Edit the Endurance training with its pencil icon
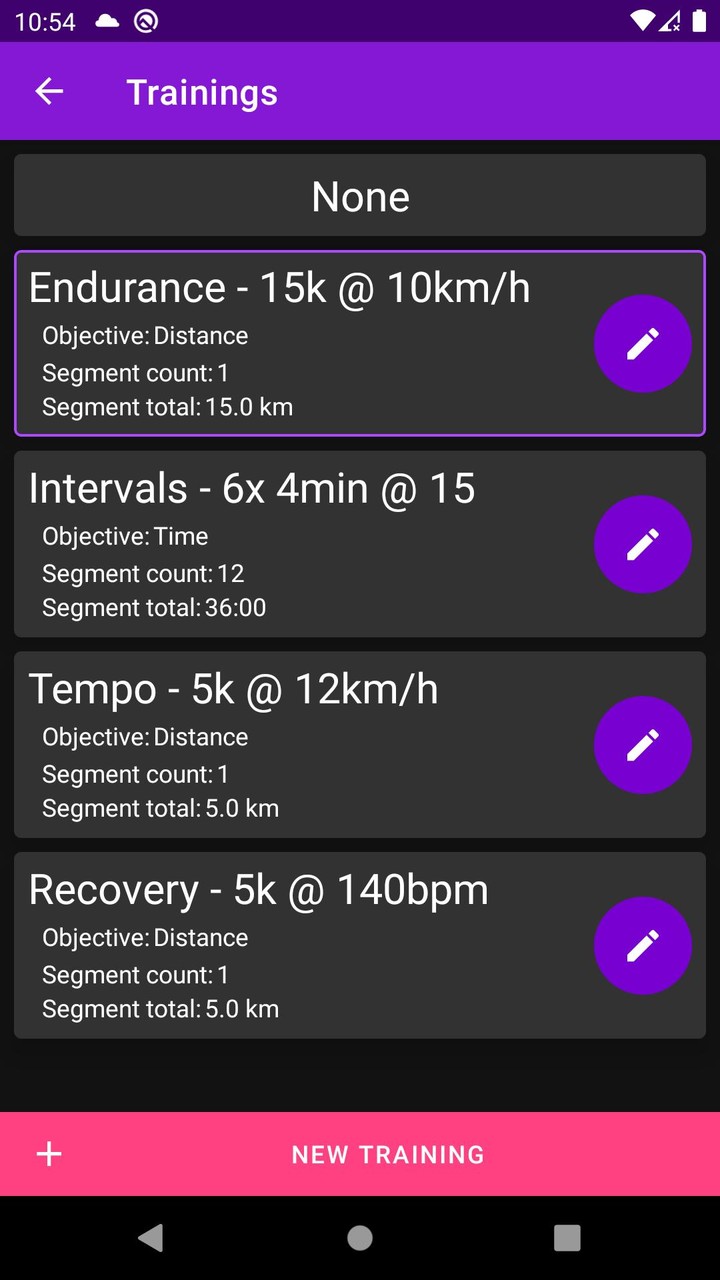The image size is (720, 1280). (x=643, y=343)
